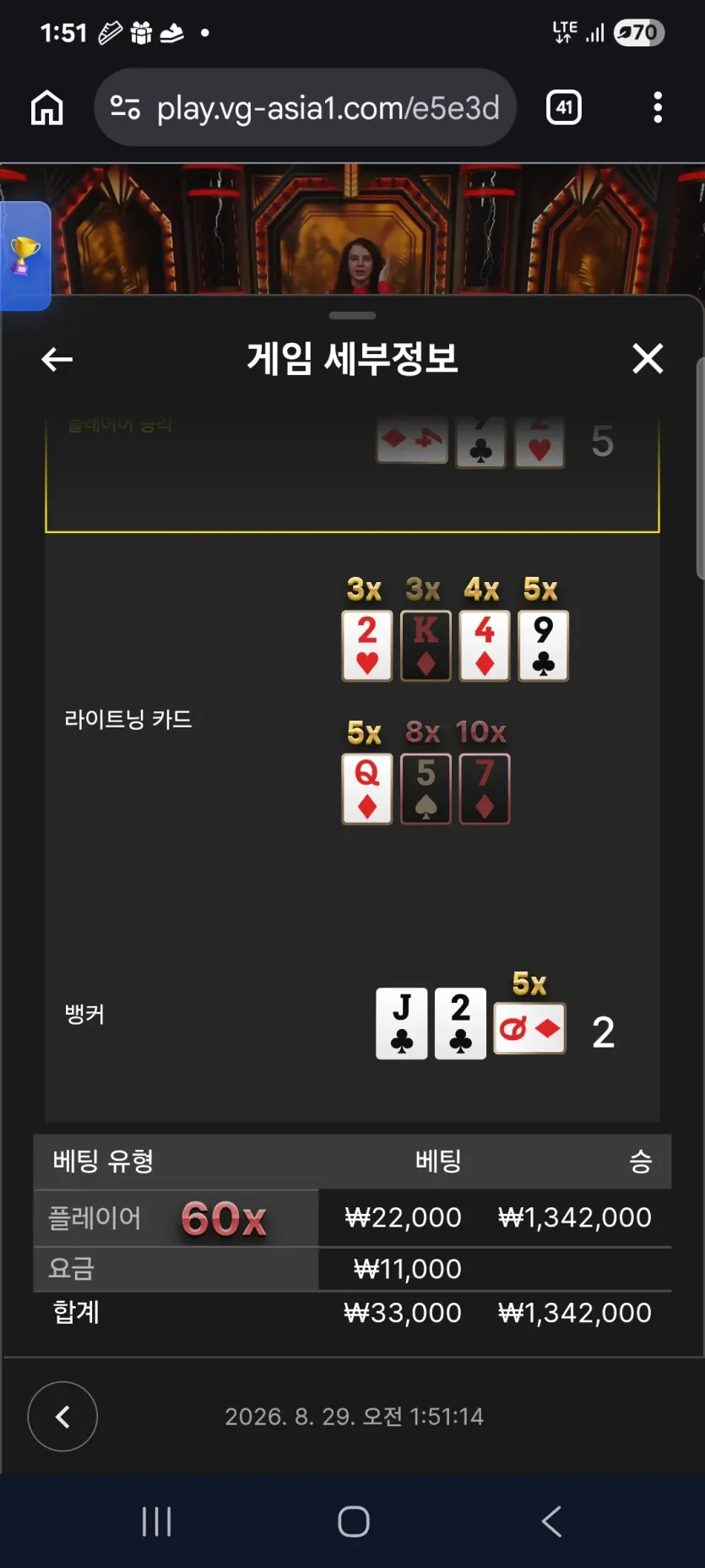The width and height of the screenshot is (705, 1568).
Task: Tap the system home button
Action: (x=354, y=1522)
